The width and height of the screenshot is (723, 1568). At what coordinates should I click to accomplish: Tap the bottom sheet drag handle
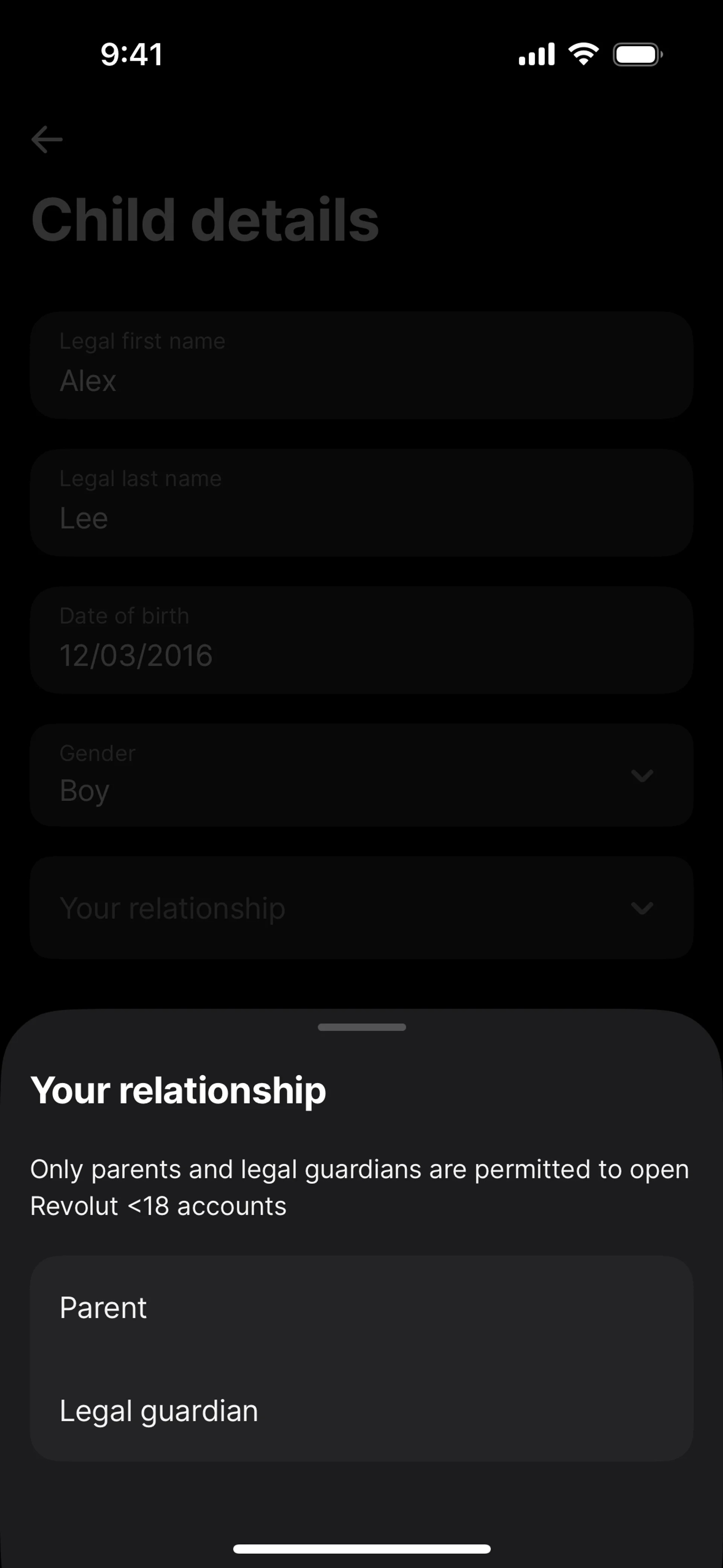[361, 1027]
